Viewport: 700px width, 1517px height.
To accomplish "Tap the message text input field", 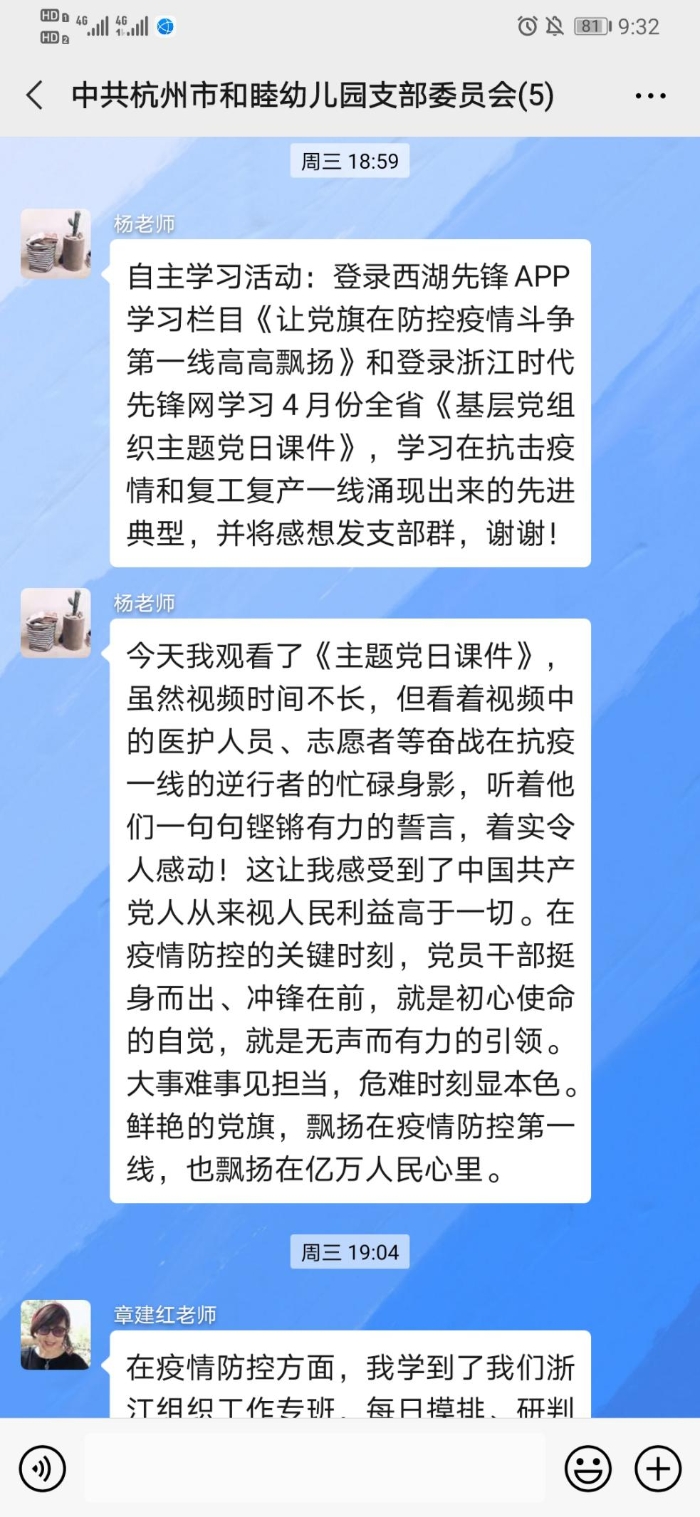I will (315, 1468).
